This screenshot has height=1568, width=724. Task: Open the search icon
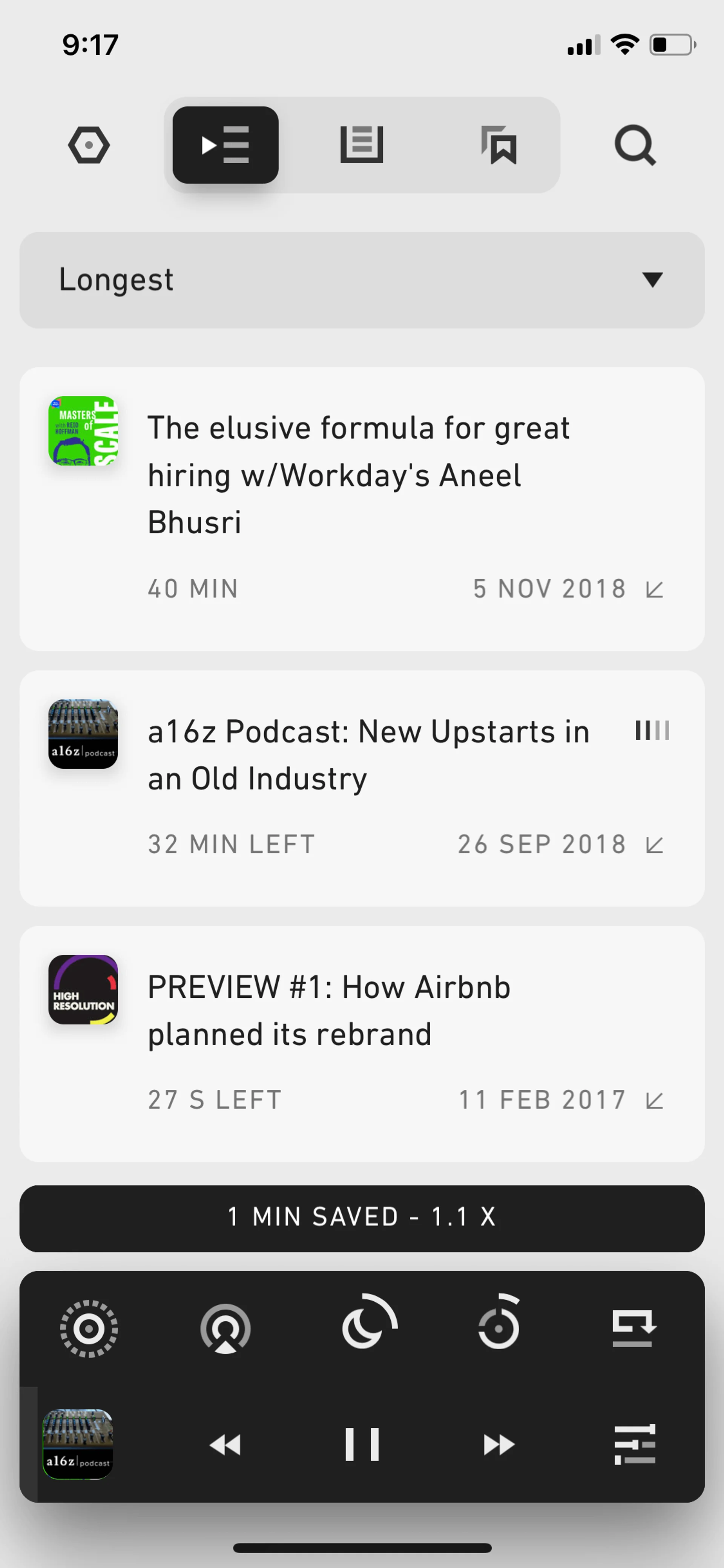pyautogui.click(x=635, y=145)
